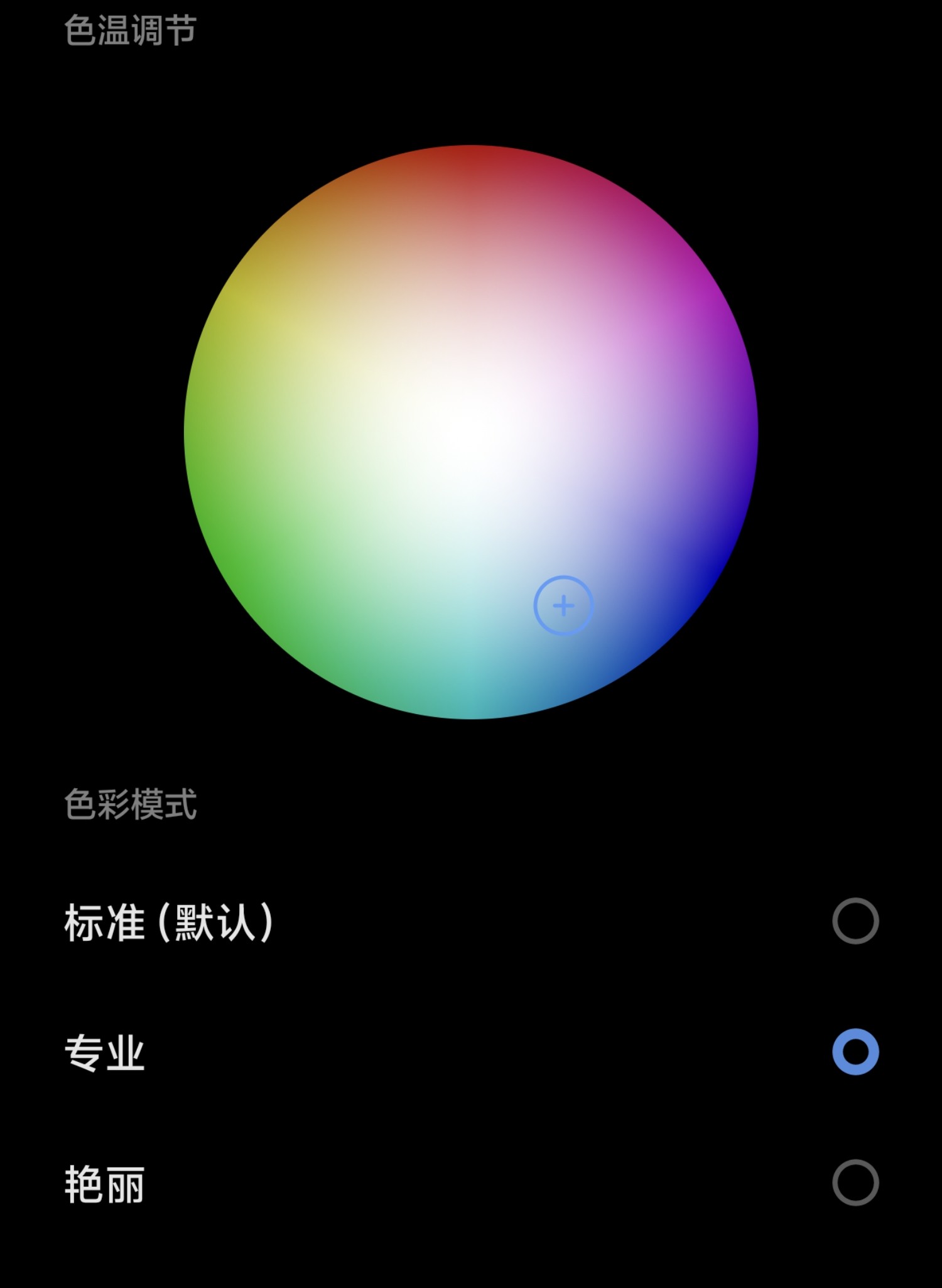Tap the color wheel's crosshair selector
Viewport: 942px width, 1288px height.
pyautogui.click(x=563, y=605)
